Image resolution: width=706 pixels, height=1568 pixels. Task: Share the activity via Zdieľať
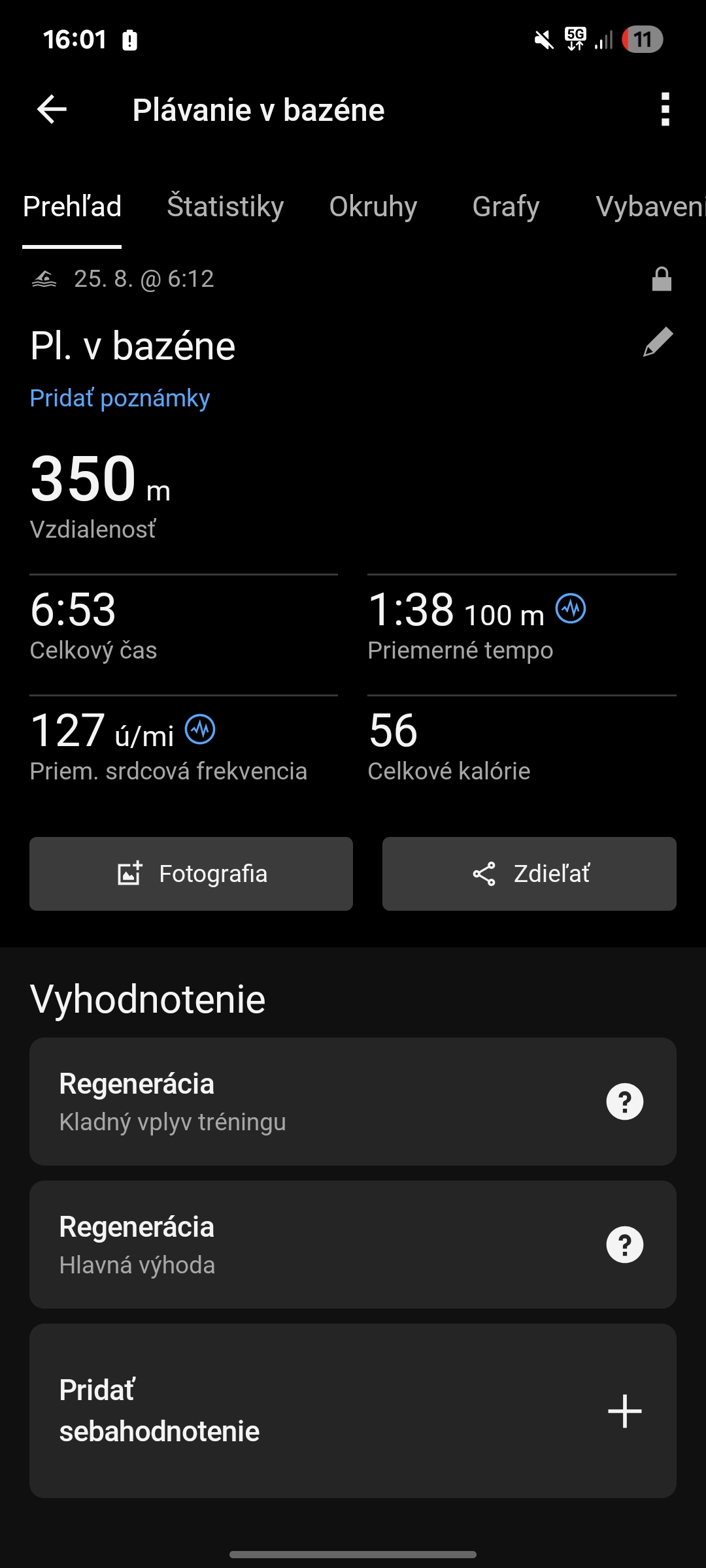pyautogui.click(x=529, y=874)
